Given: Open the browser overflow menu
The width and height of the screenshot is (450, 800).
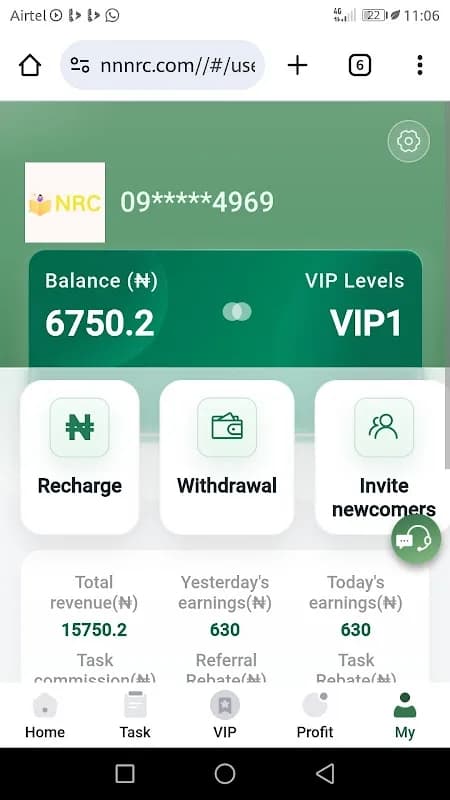Looking at the screenshot, I should tap(419, 65).
